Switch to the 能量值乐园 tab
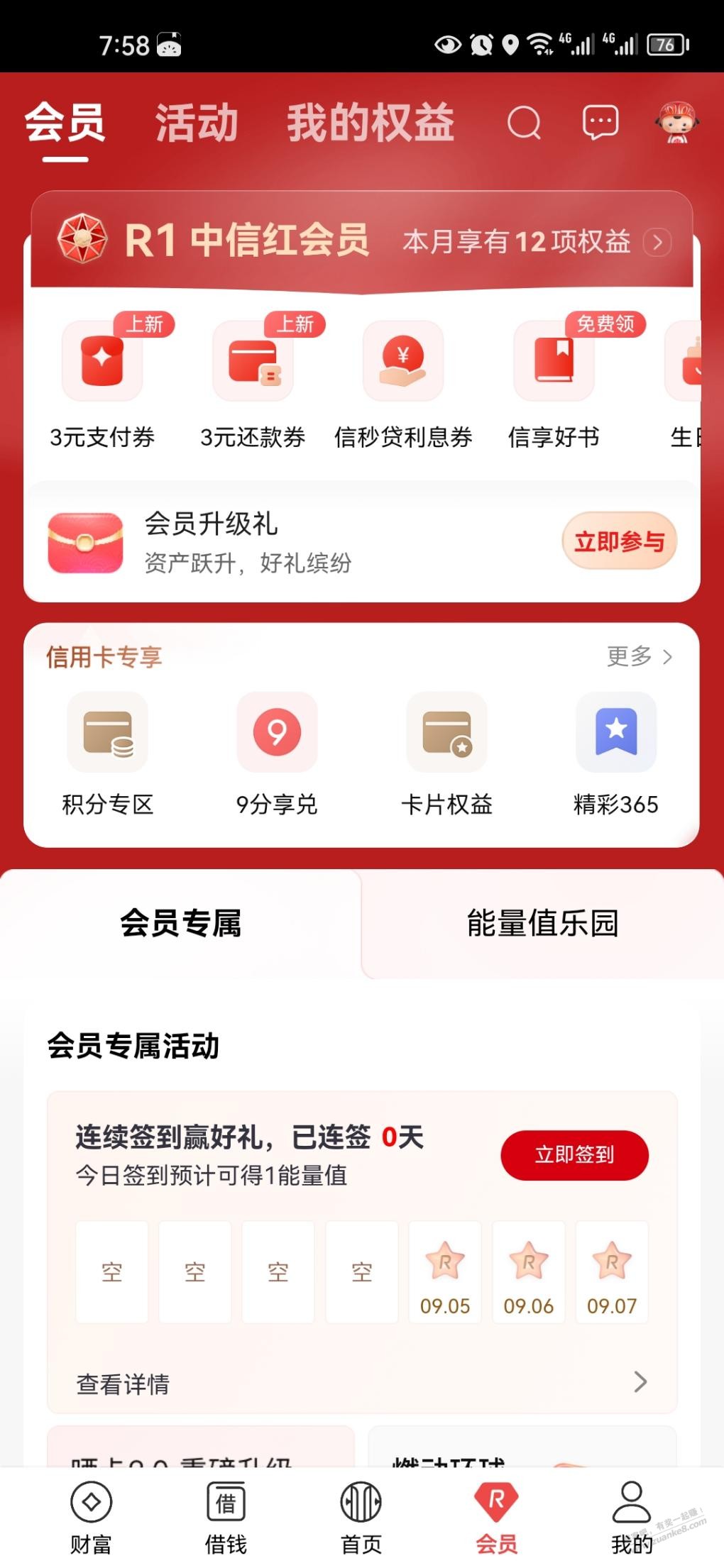This screenshot has width=724, height=1568. [x=543, y=923]
